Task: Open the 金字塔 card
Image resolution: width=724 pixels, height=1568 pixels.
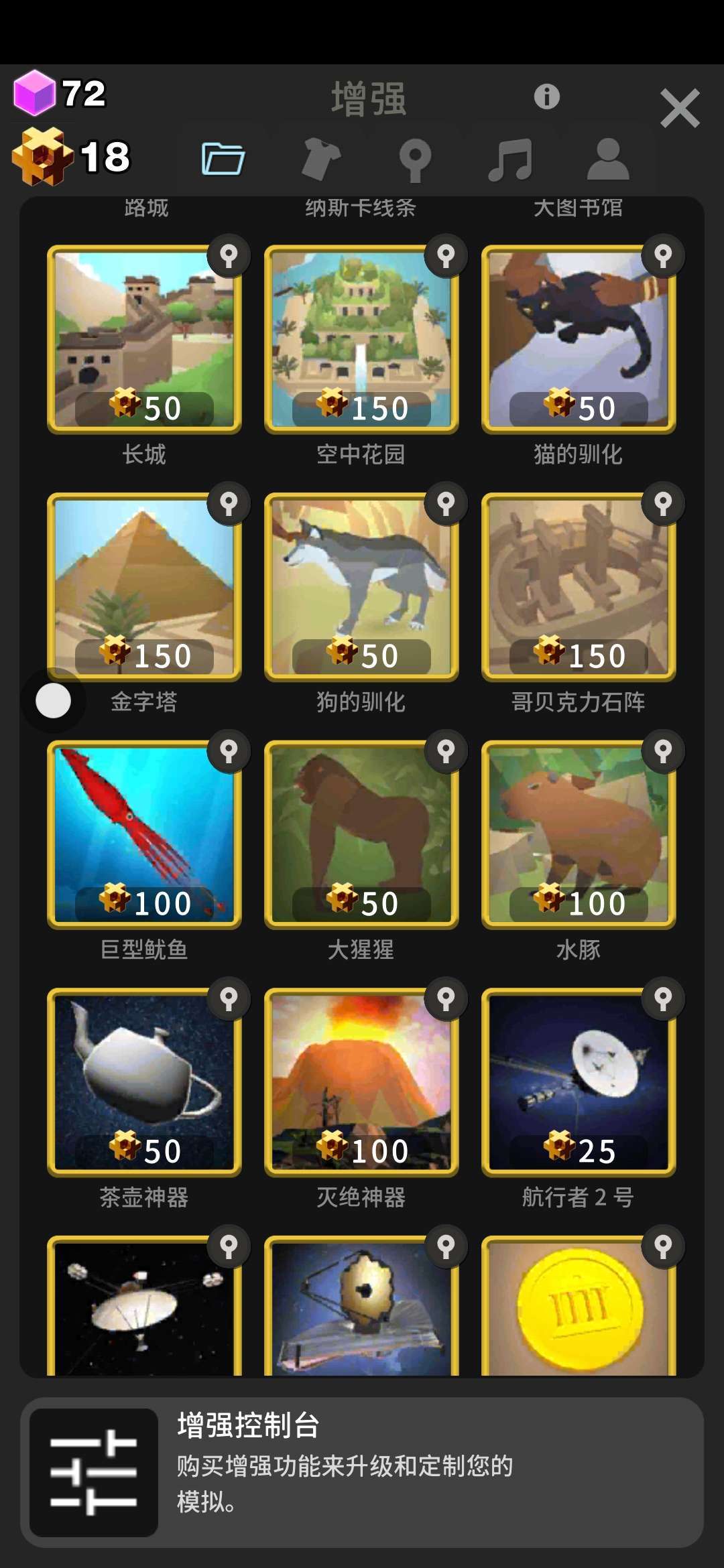Action: point(144,586)
